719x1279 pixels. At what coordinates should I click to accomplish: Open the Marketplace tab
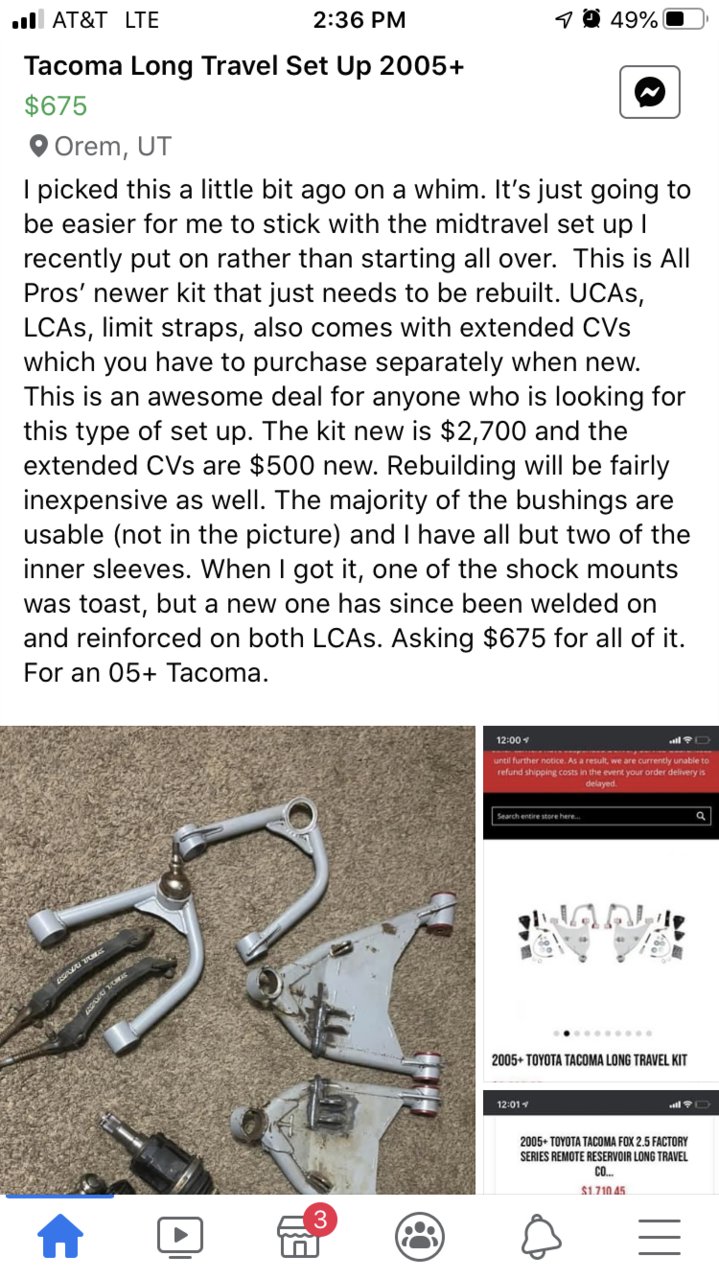click(299, 1237)
